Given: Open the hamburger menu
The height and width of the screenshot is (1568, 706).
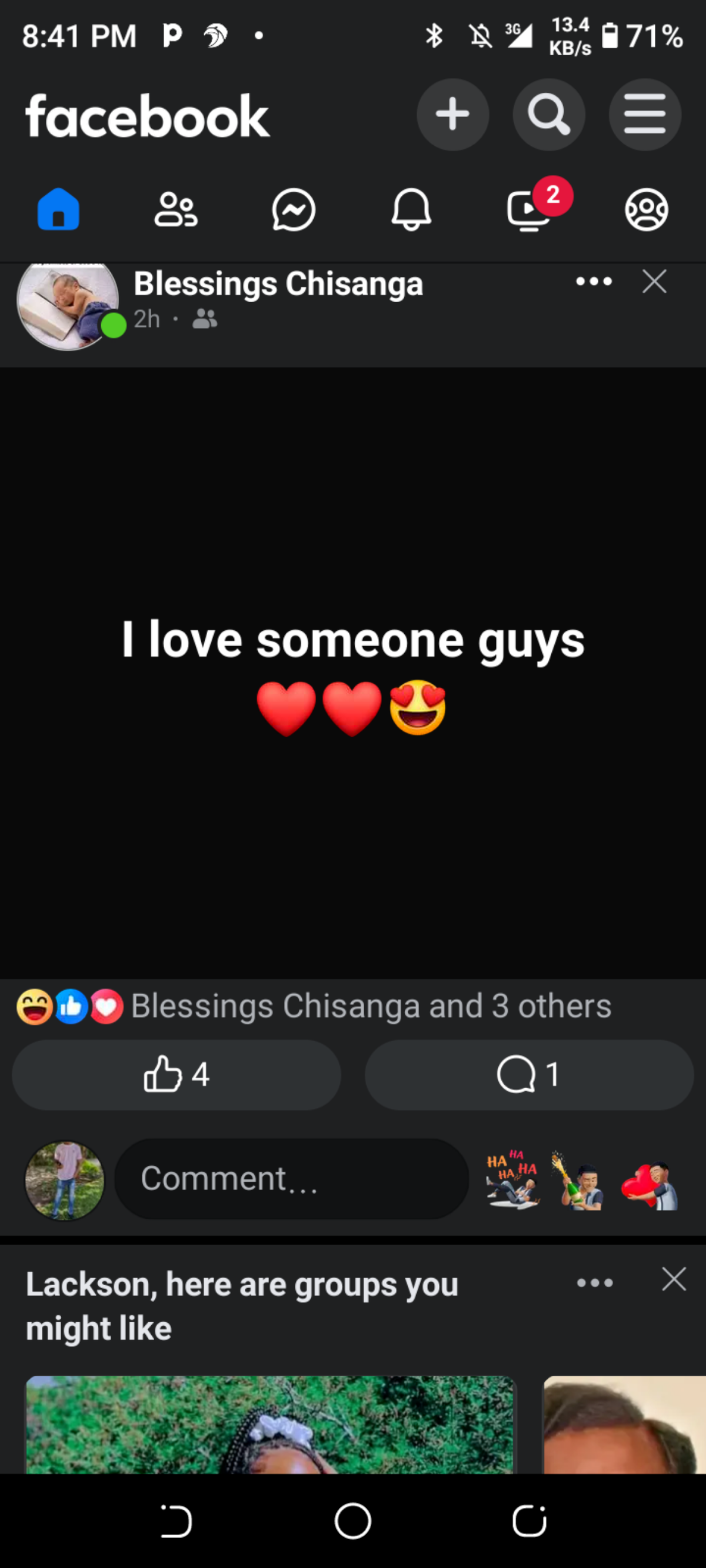Looking at the screenshot, I should pyautogui.click(x=644, y=115).
